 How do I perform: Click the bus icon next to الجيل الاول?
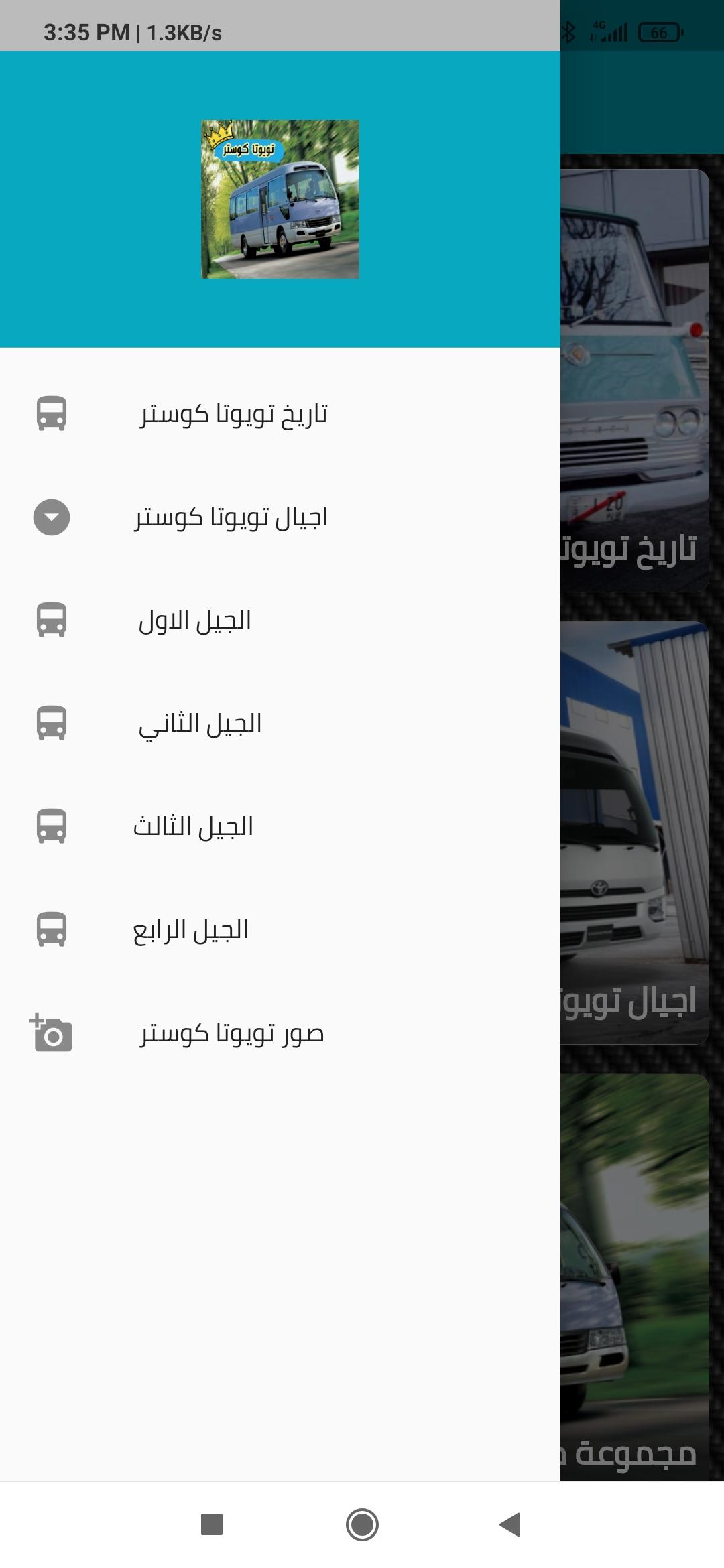pos(50,620)
